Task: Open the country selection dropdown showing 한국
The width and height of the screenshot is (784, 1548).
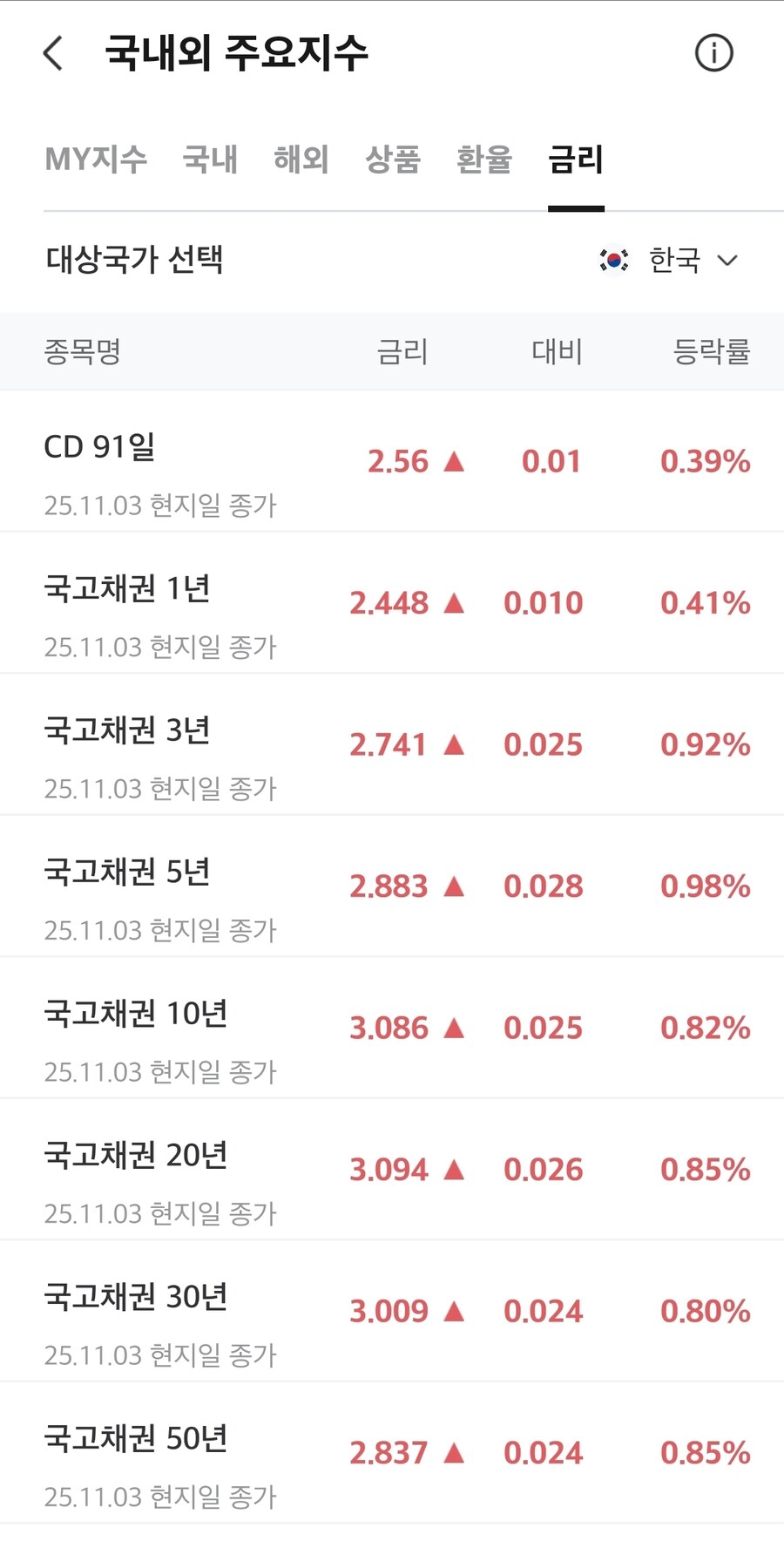Action: (x=671, y=260)
